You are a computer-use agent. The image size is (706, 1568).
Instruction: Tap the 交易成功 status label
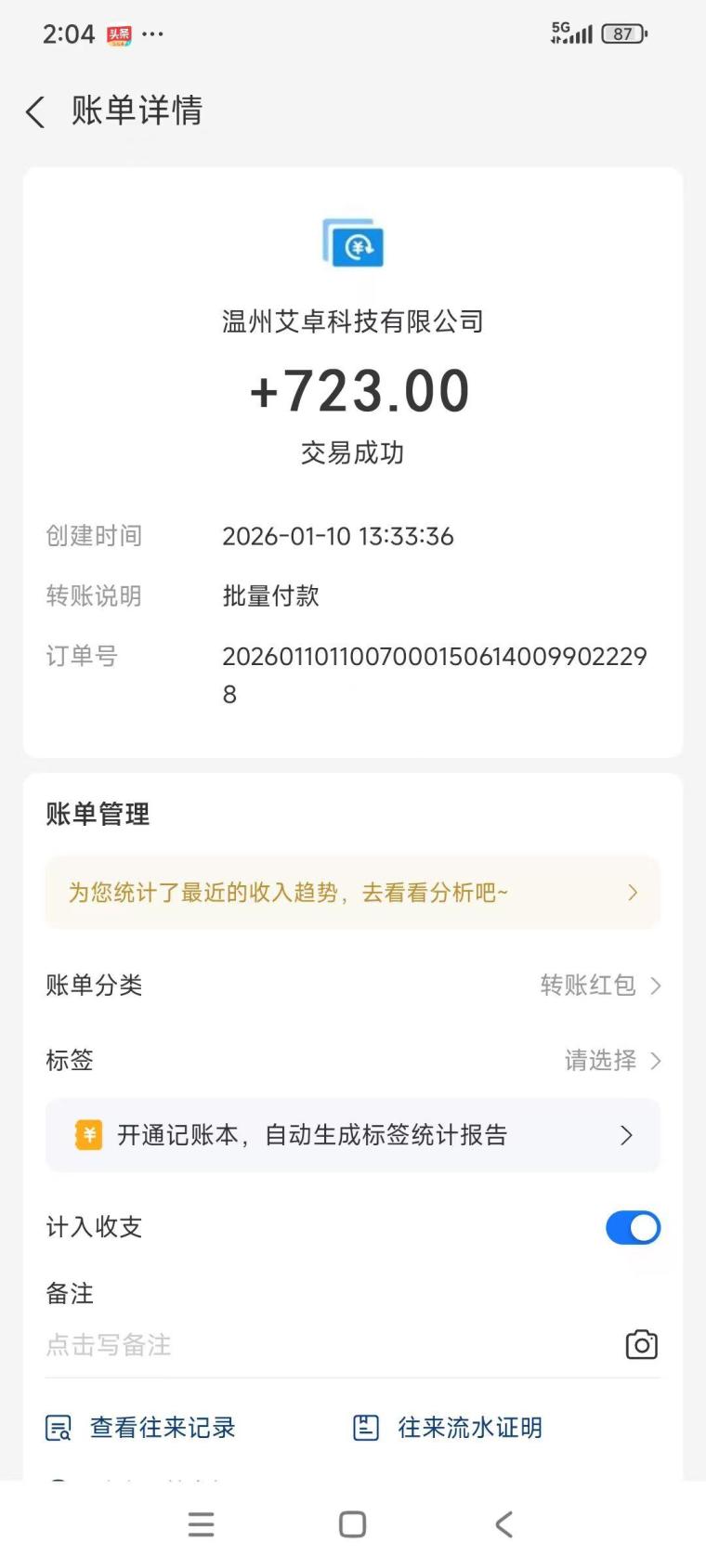[353, 452]
